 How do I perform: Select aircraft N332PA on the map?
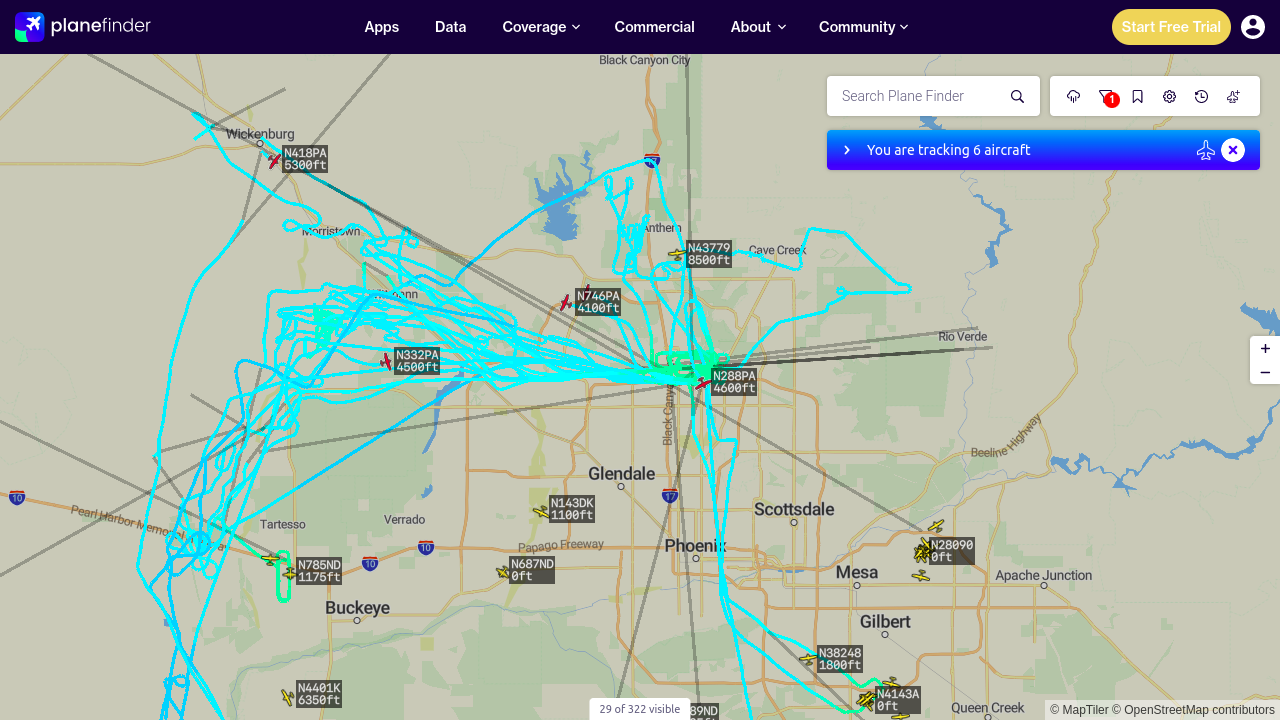(x=386, y=361)
